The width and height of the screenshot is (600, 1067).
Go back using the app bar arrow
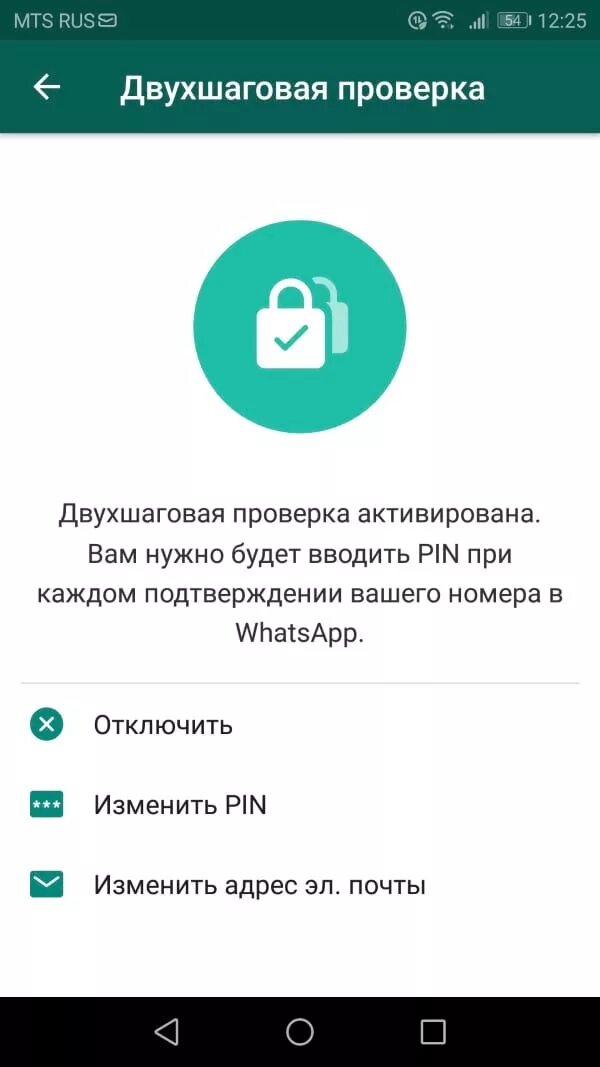47,88
